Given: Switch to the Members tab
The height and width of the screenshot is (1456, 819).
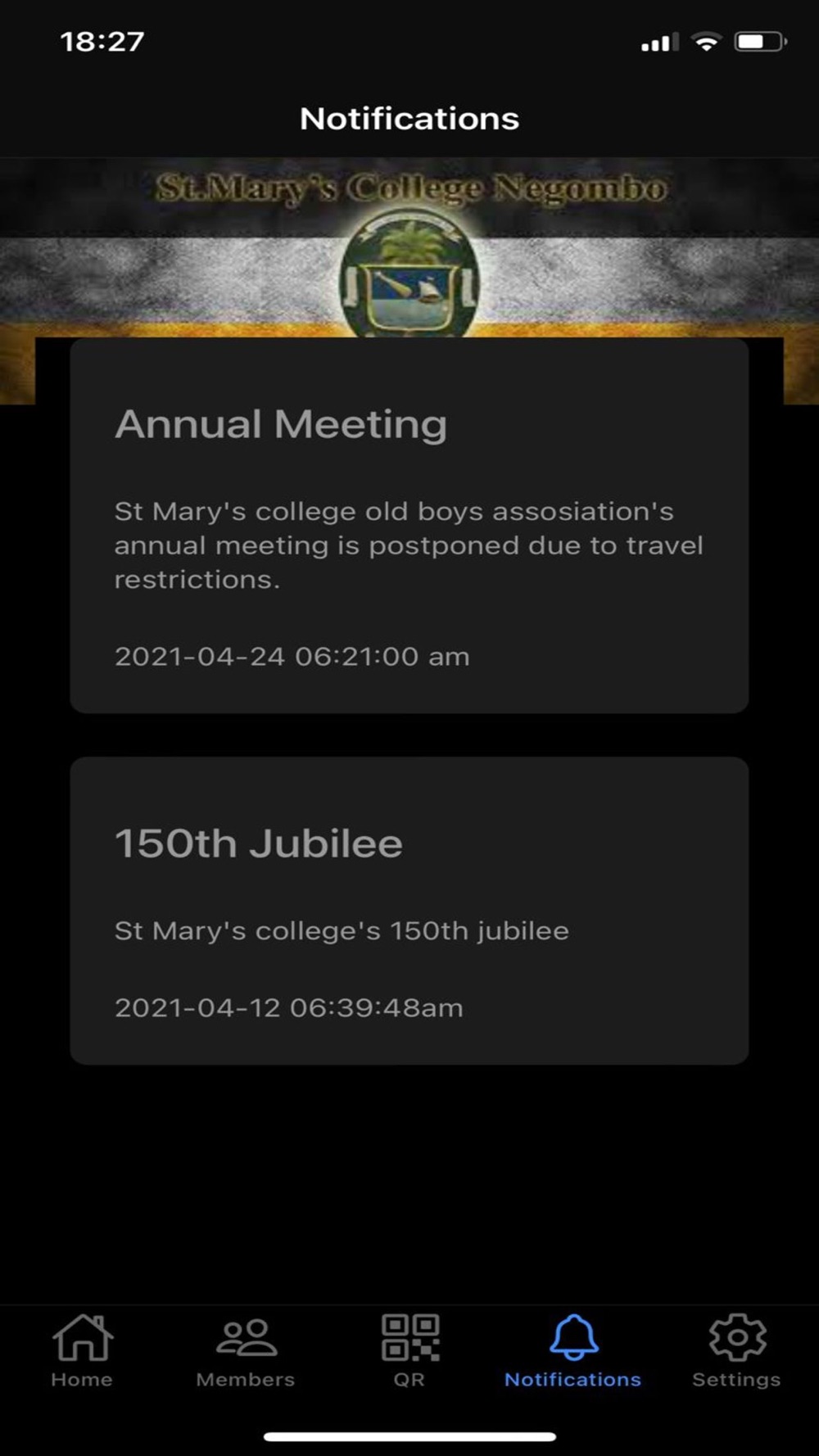Looking at the screenshot, I should 246,1351.
